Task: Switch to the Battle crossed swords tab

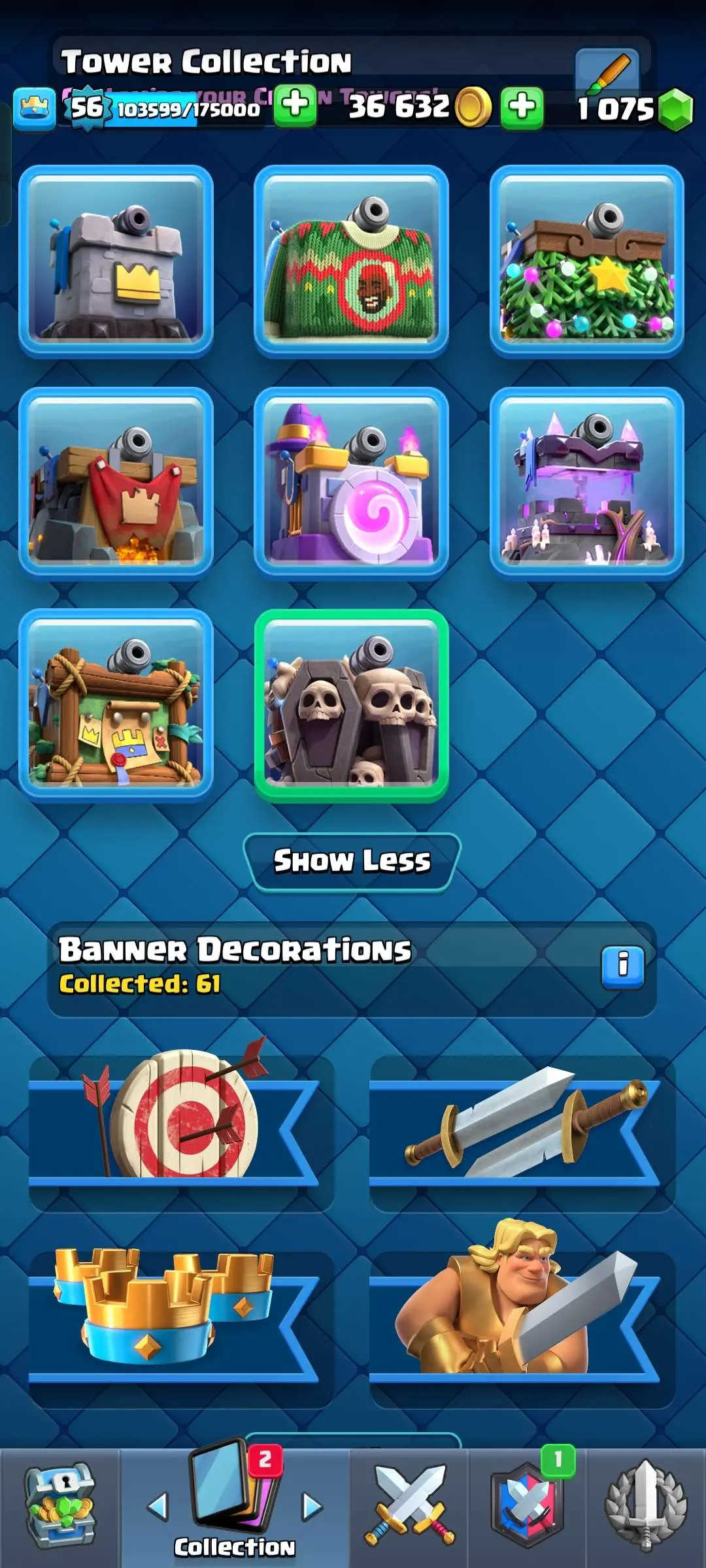Action: pos(409,1507)
